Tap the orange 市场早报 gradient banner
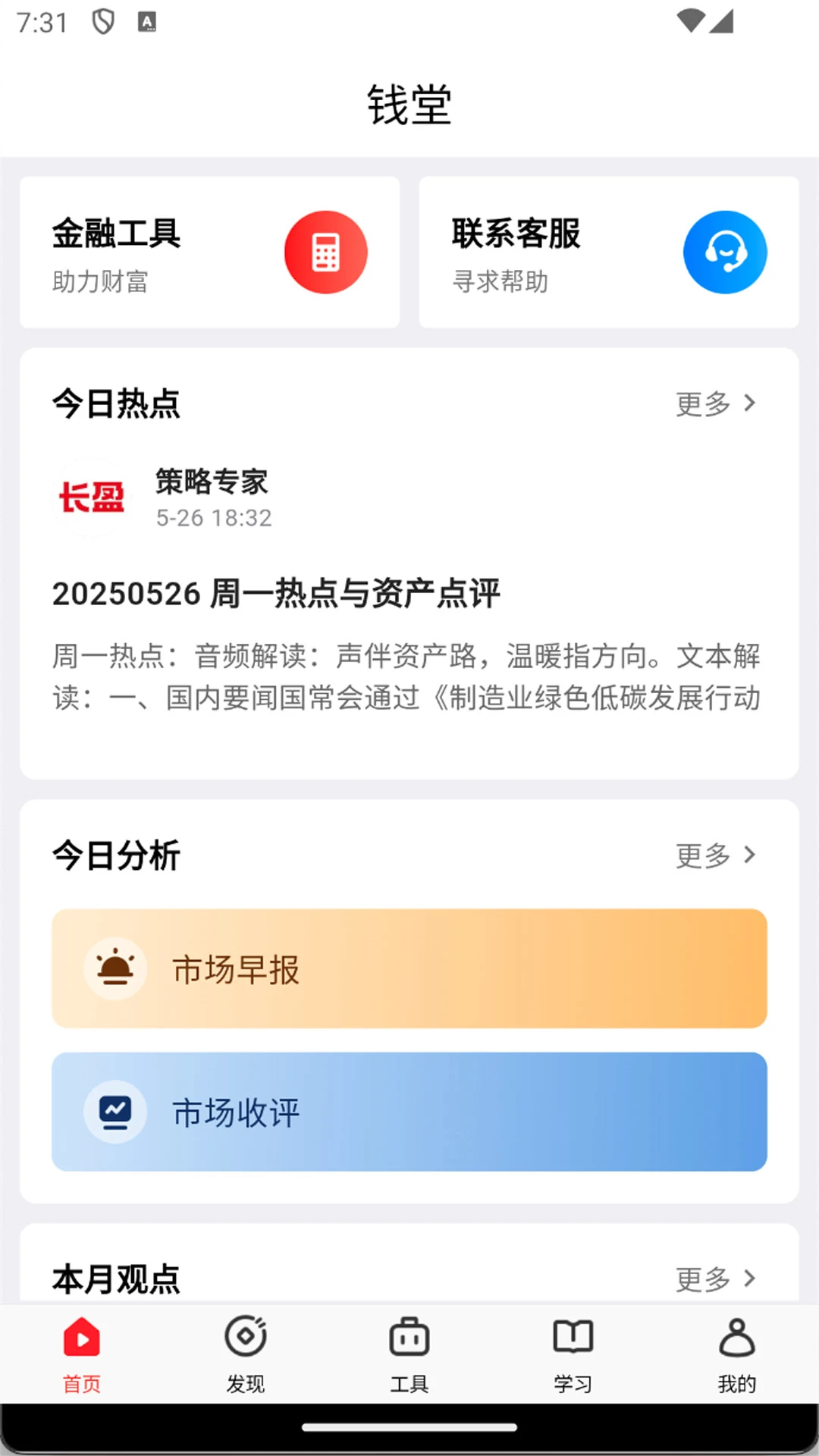819x1456 pixels. (409, 968)
